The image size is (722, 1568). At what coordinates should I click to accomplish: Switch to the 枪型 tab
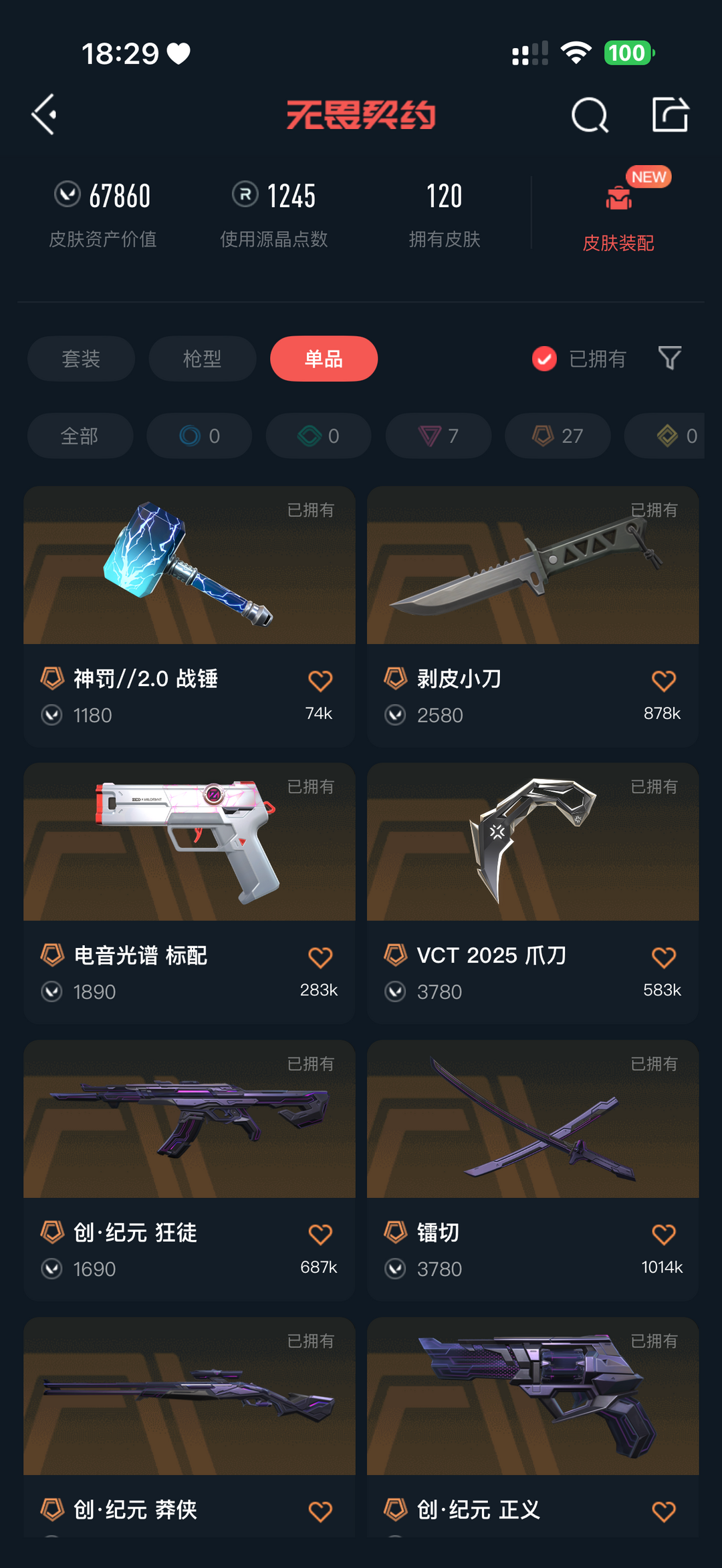(x=202, y=359)
